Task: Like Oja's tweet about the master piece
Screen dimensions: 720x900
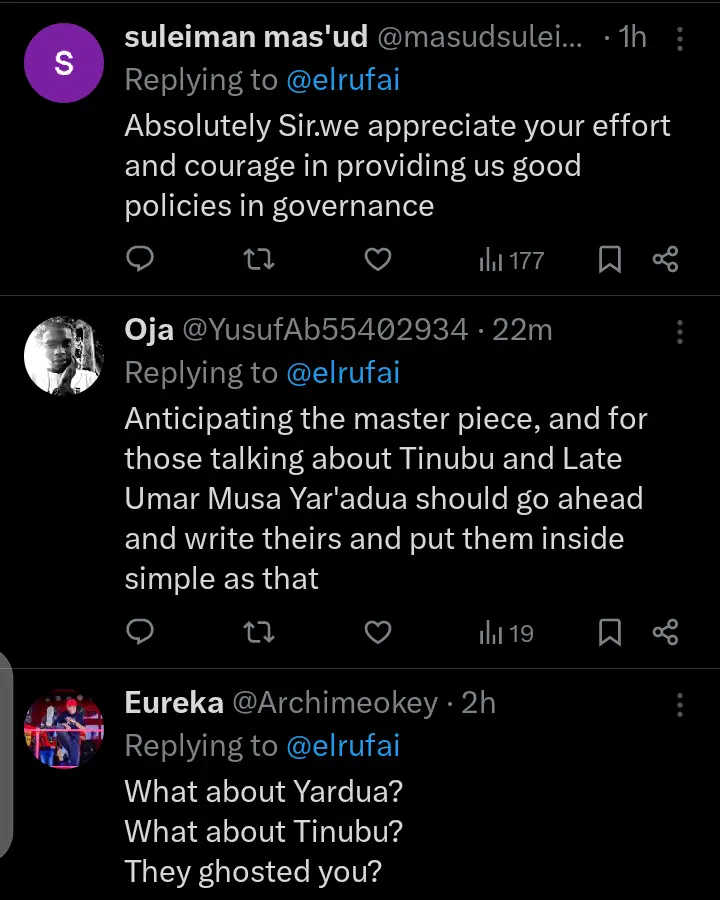Action: point(377,632)
